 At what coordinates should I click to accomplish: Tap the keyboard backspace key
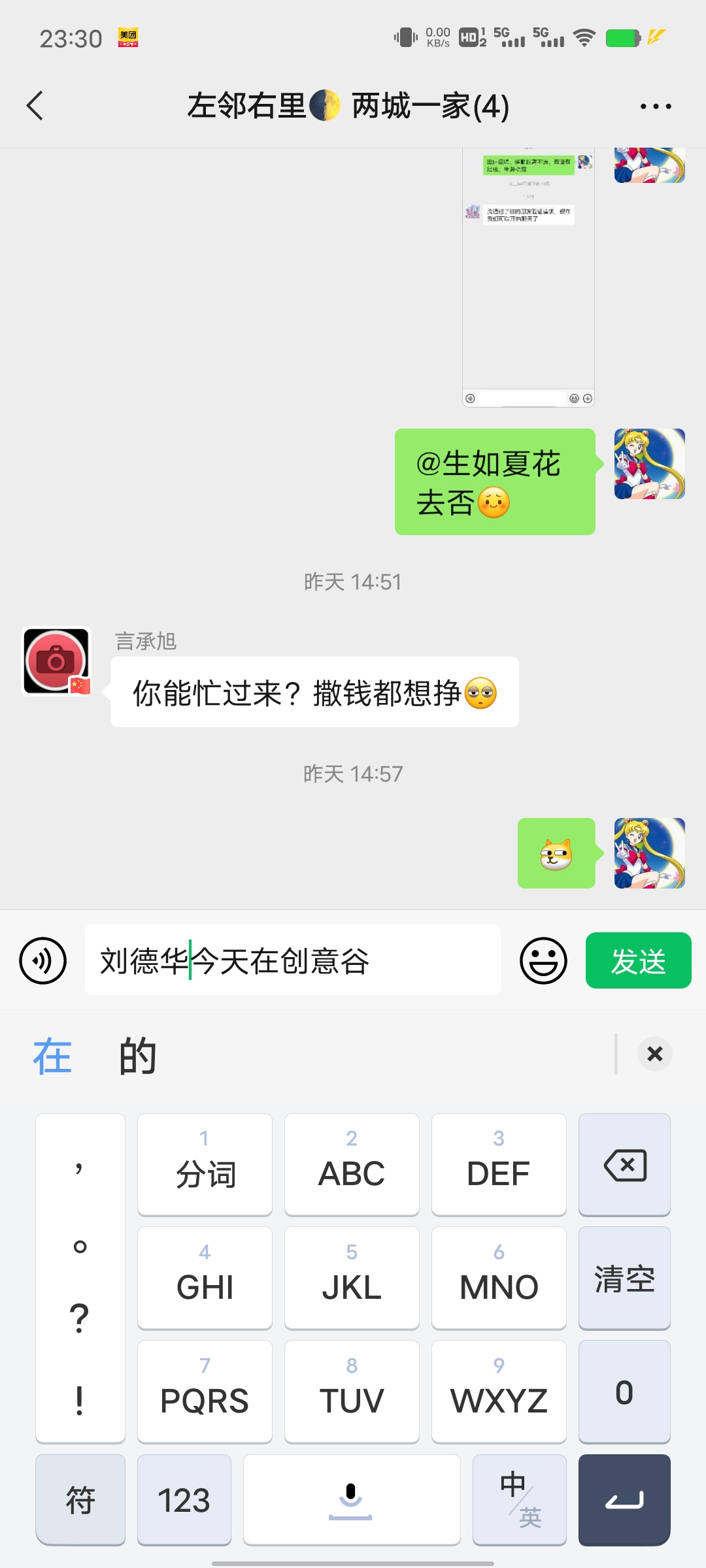624,1165
